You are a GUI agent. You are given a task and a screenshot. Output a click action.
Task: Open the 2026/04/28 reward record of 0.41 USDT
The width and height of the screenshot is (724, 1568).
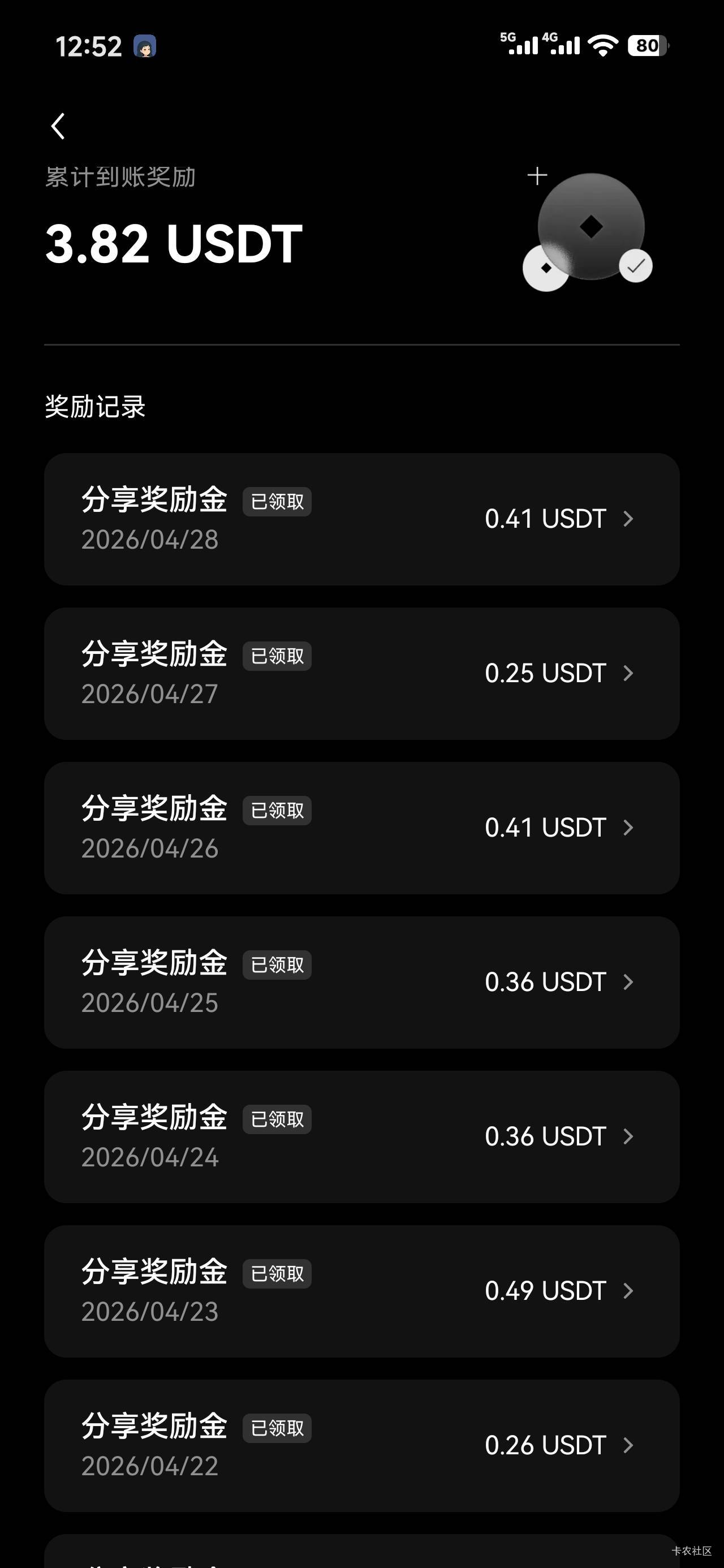(x=361, y=519)
